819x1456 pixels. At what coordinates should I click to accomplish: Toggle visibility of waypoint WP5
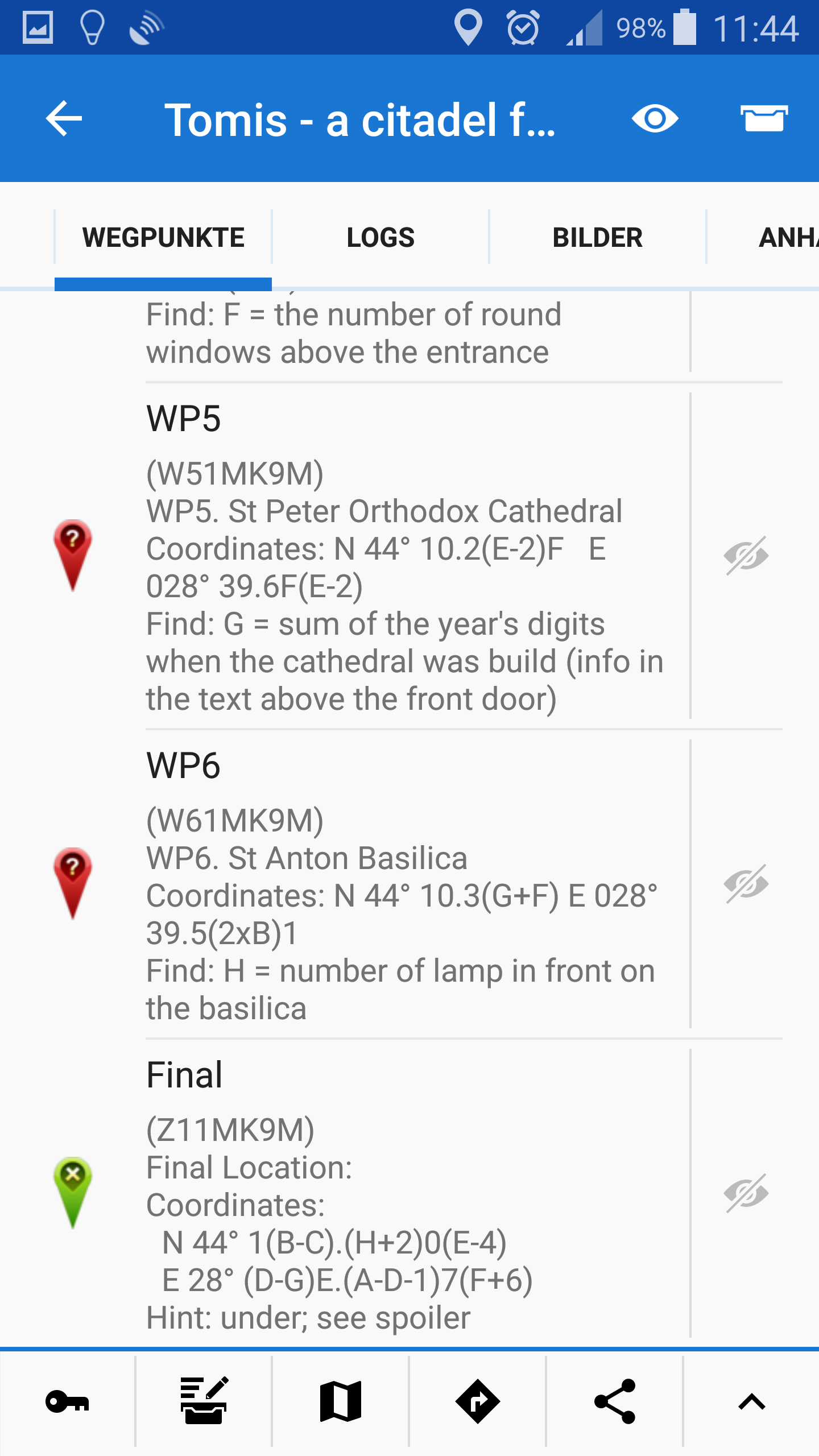[x=746, y=556]
